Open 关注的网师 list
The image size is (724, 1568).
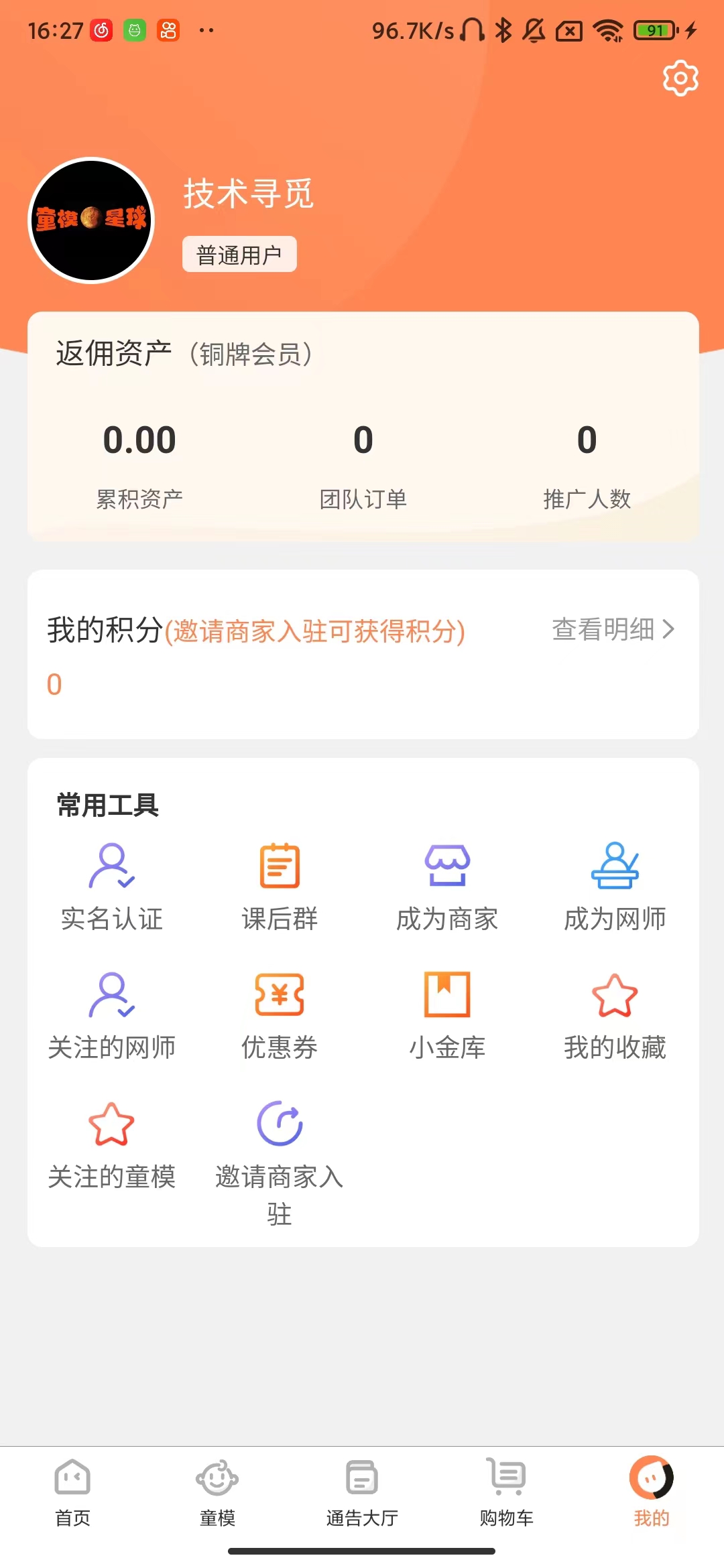coord(112,1015)
